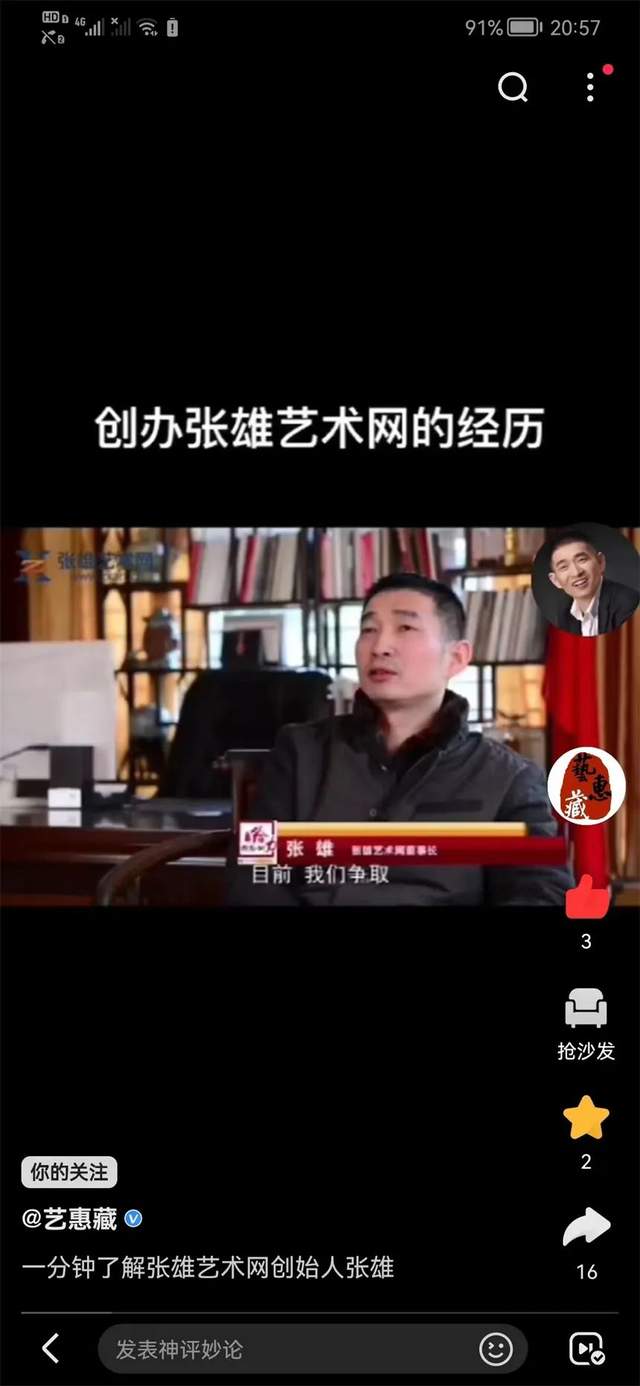Go back using the bottom arrow
This screenshot has height=1386, width=640.
[x=50, y=1349]
